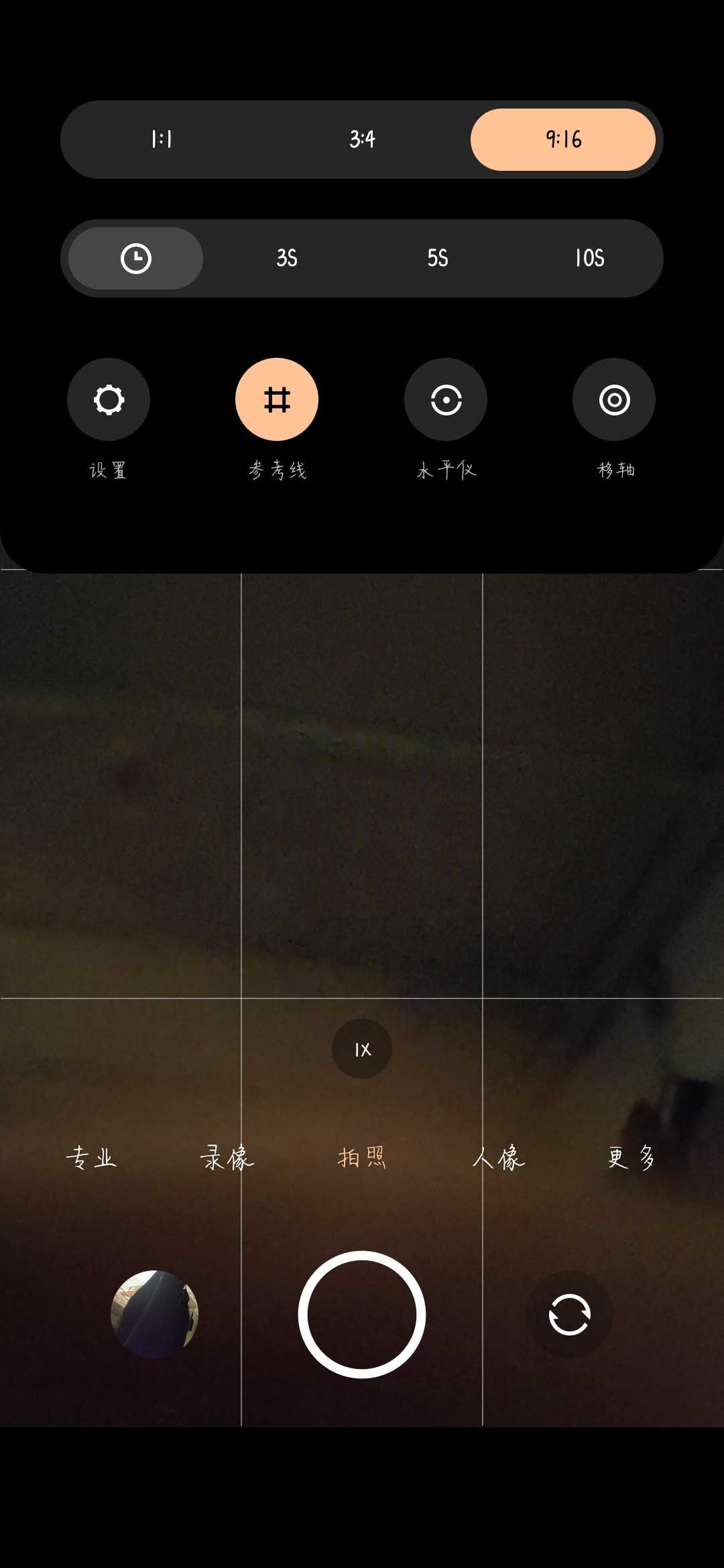Tap the 1X zoom button
Viewport: 724px width, 1568px height.
(x=362, y=1049)
